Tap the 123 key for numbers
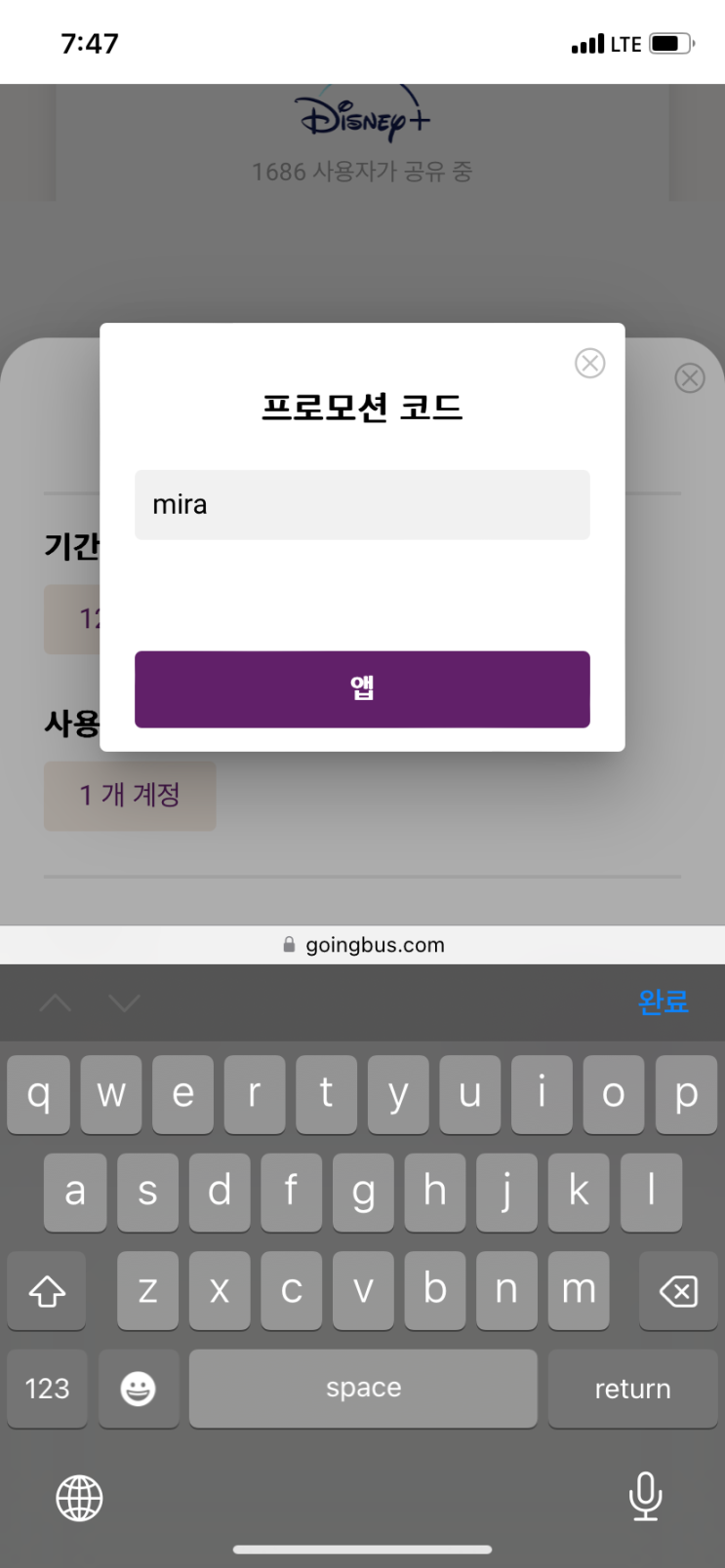Viewport: 725px width, 1568px height. (46, 1389)
